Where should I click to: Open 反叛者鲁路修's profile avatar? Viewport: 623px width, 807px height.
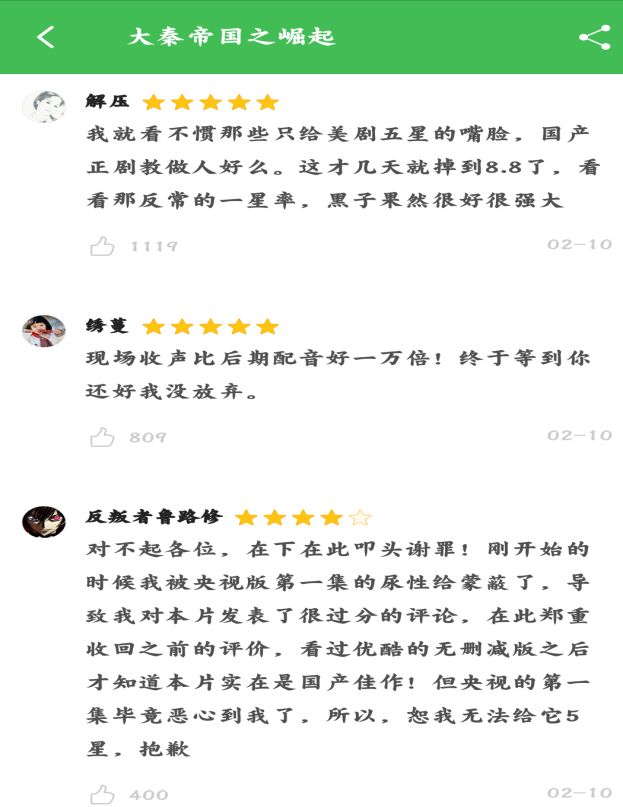44,521
